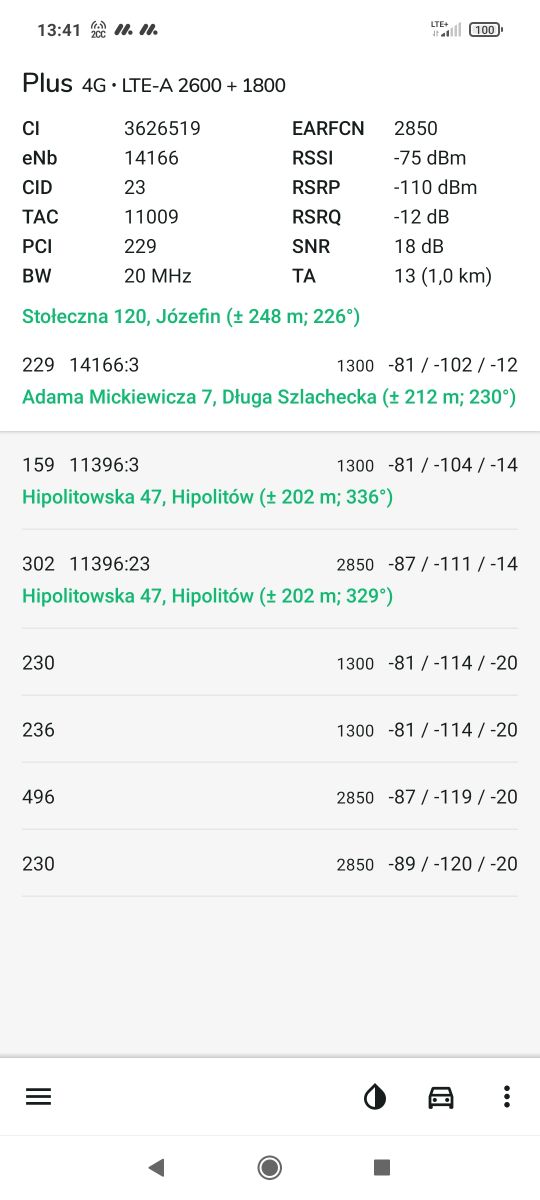Open neighbor cell 159 11396:3 row
The height and width of the screenshot is (1200, 540).
click(270, 480)
